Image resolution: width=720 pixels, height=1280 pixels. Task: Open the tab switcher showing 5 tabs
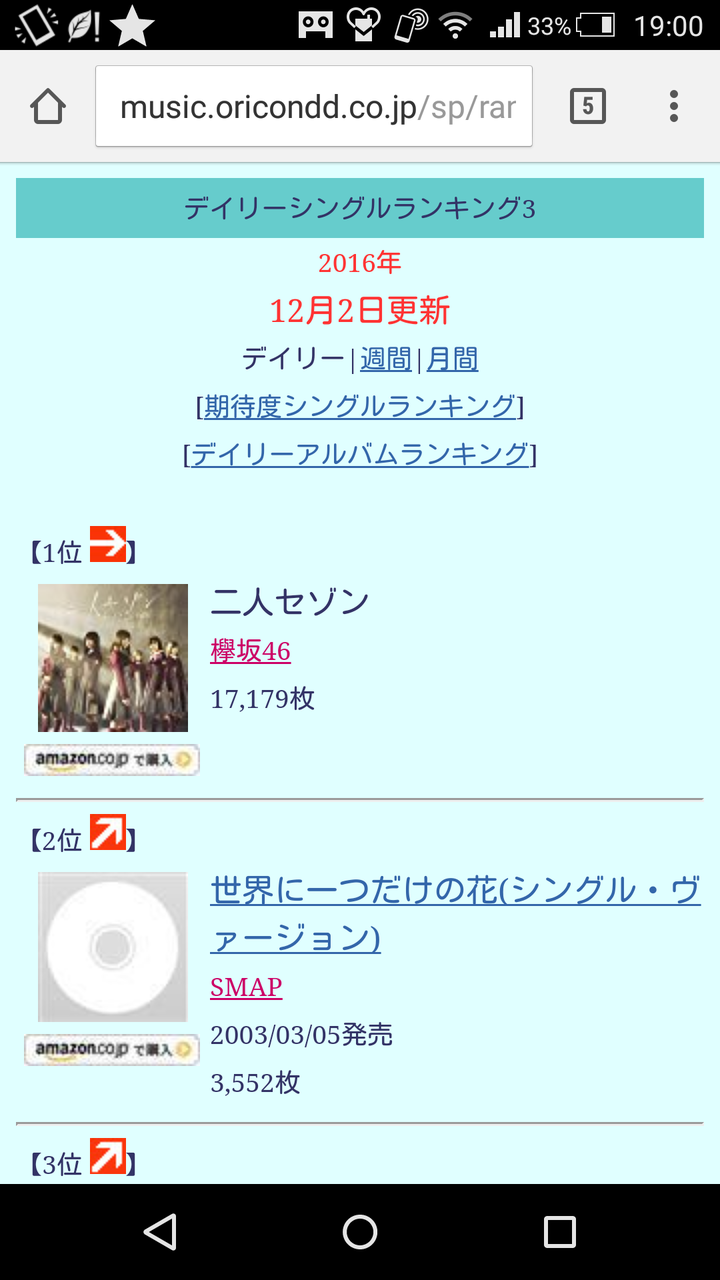(x=588, y=106)
